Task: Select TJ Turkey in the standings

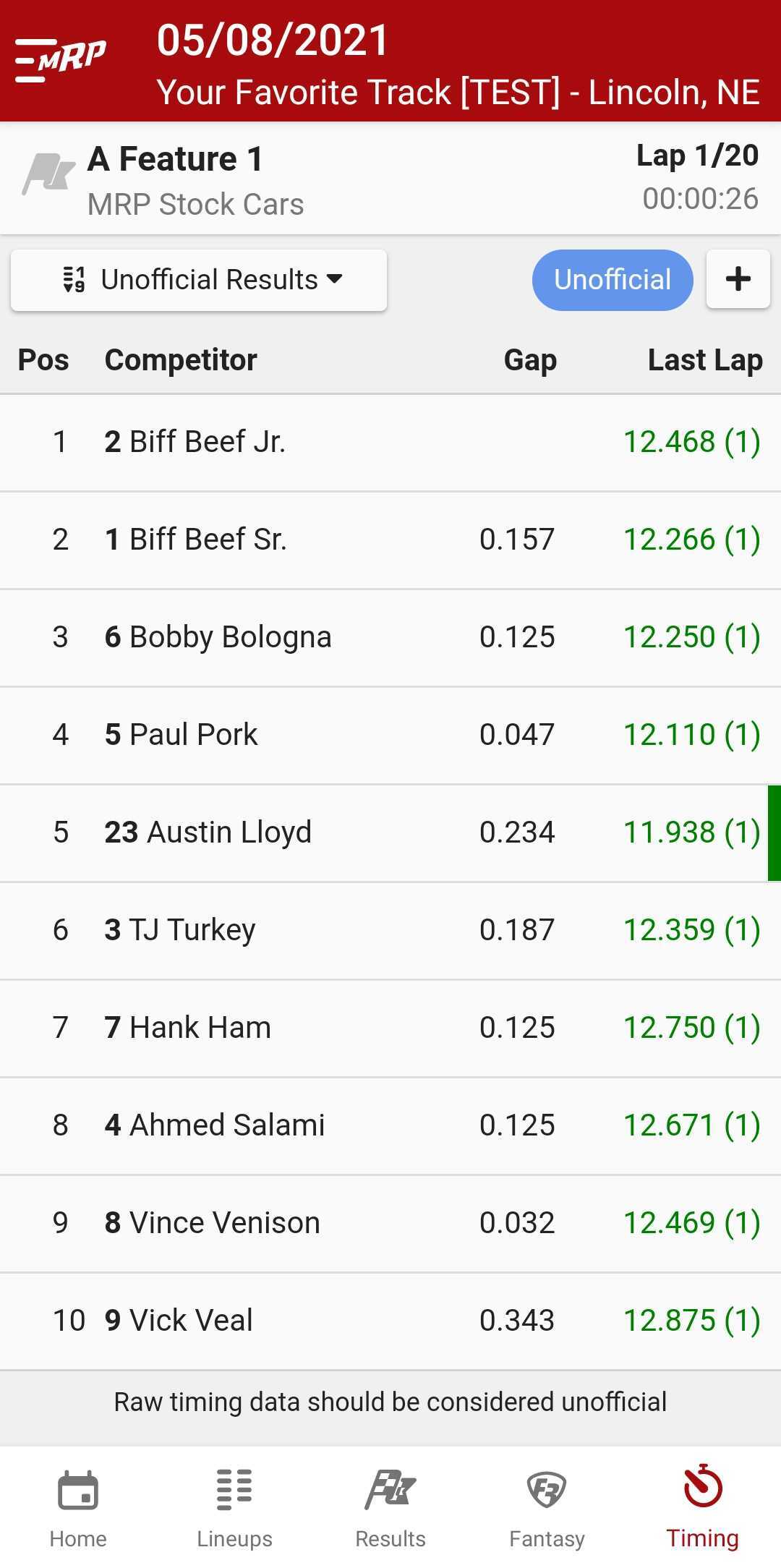Action: coord(390,930)
